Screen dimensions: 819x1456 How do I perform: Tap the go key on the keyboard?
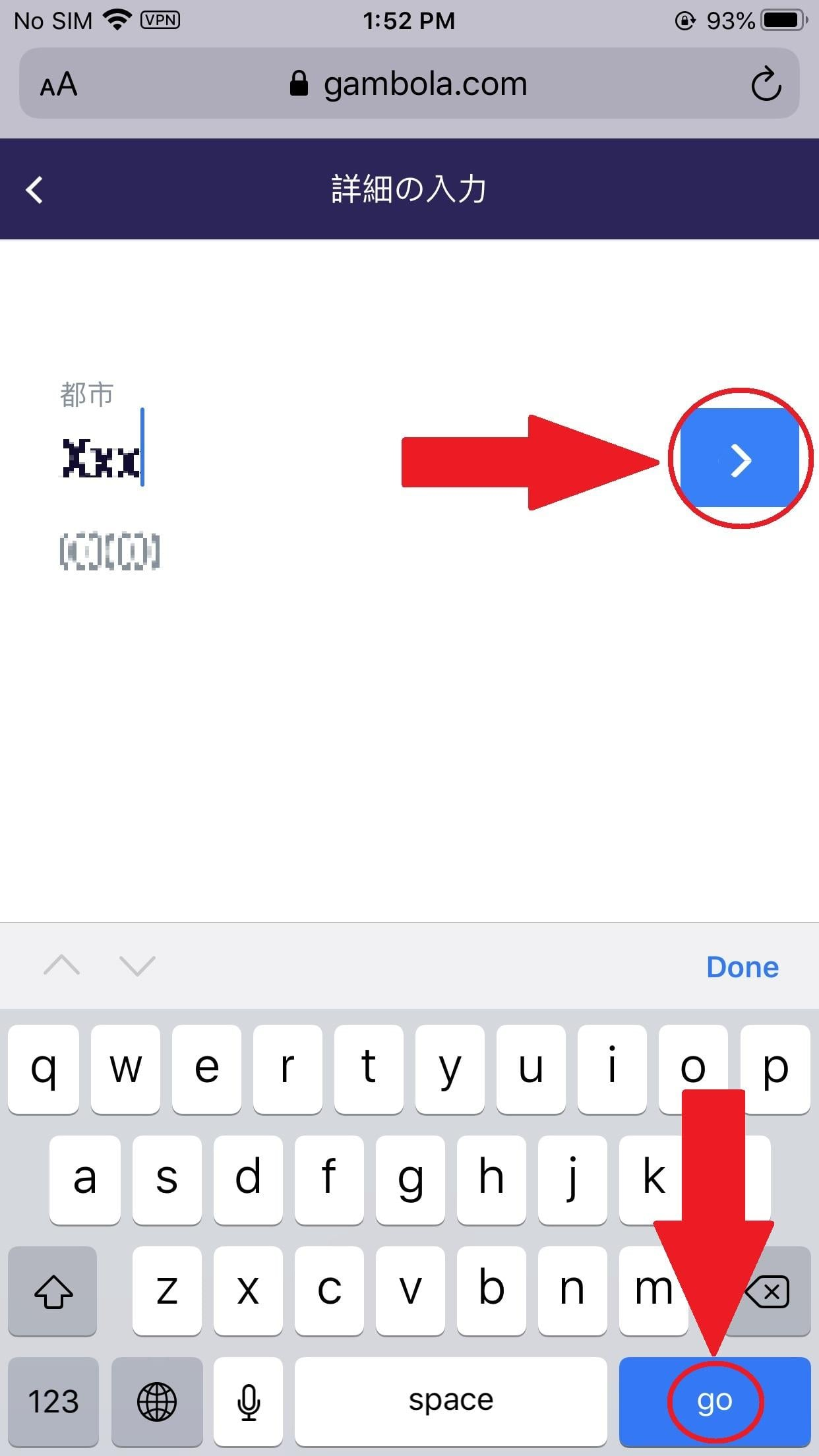[715, 1401]
